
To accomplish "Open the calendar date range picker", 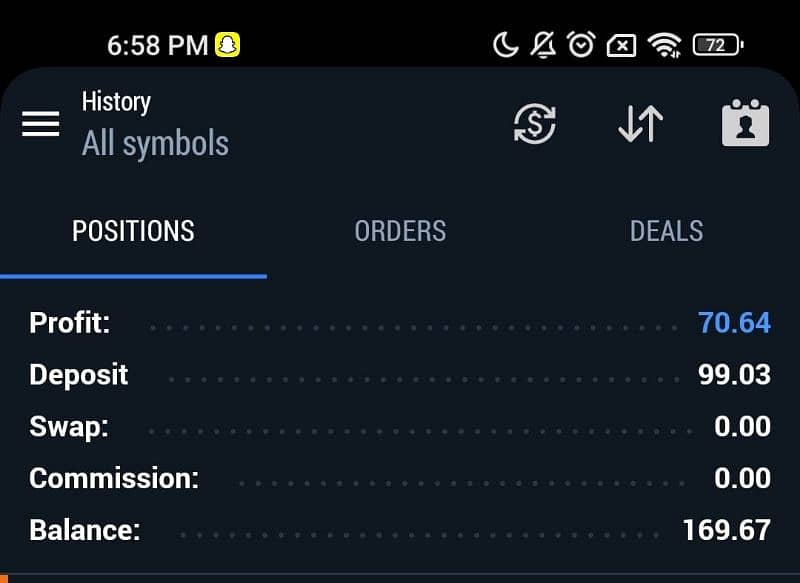I will [x=745, y=124].
